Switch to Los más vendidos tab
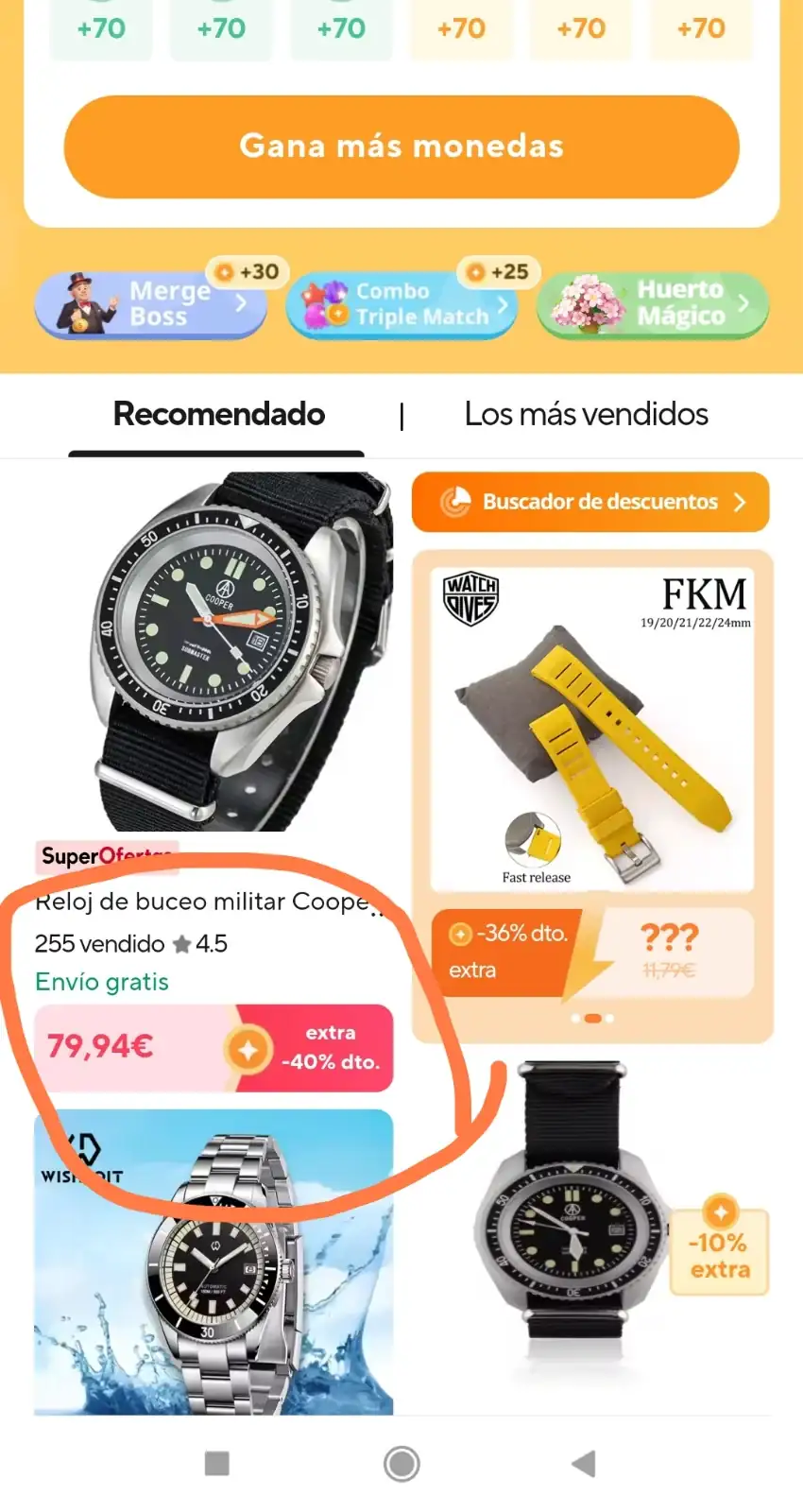The height and width of the screenshot is (1512, 803). click(x=586, y=414)
